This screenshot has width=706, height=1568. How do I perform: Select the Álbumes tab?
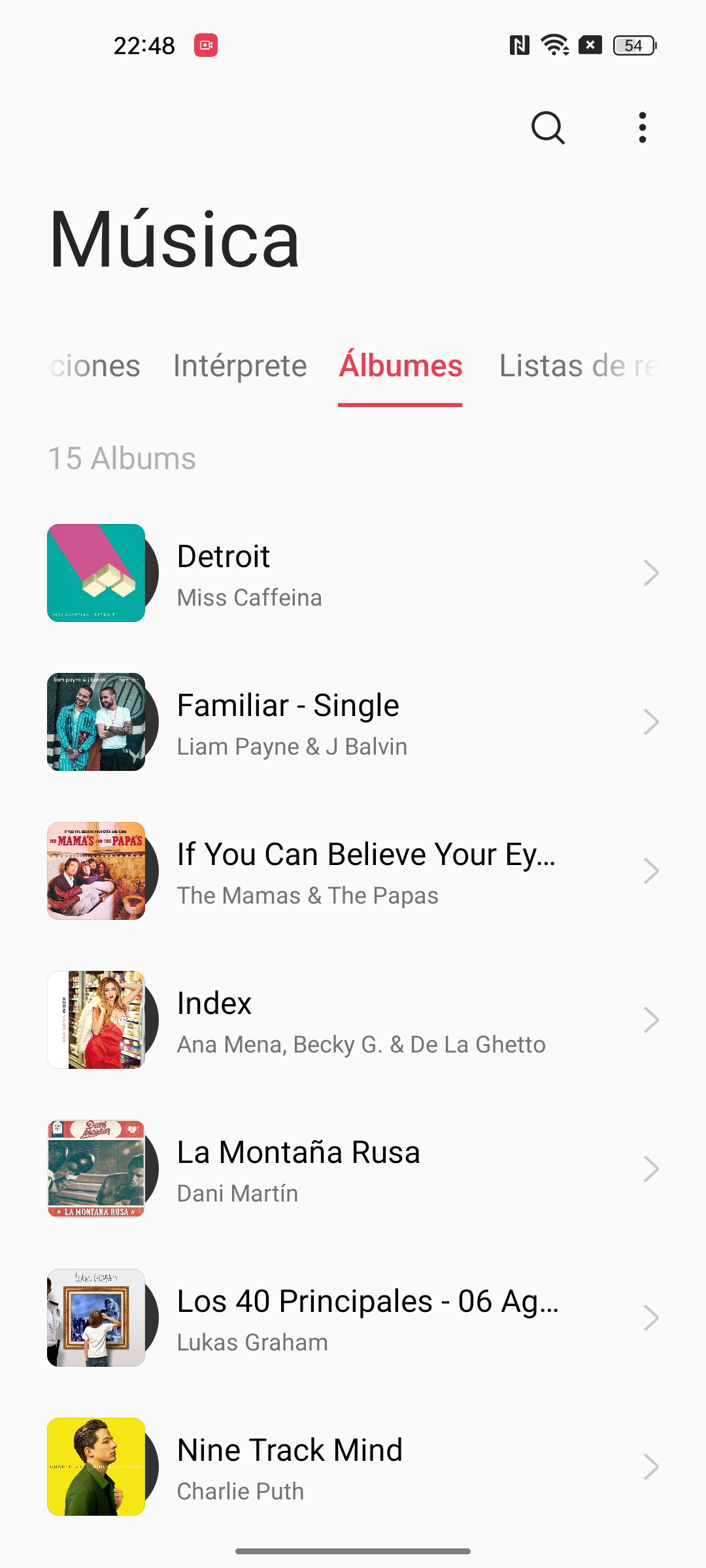[400, 366]
